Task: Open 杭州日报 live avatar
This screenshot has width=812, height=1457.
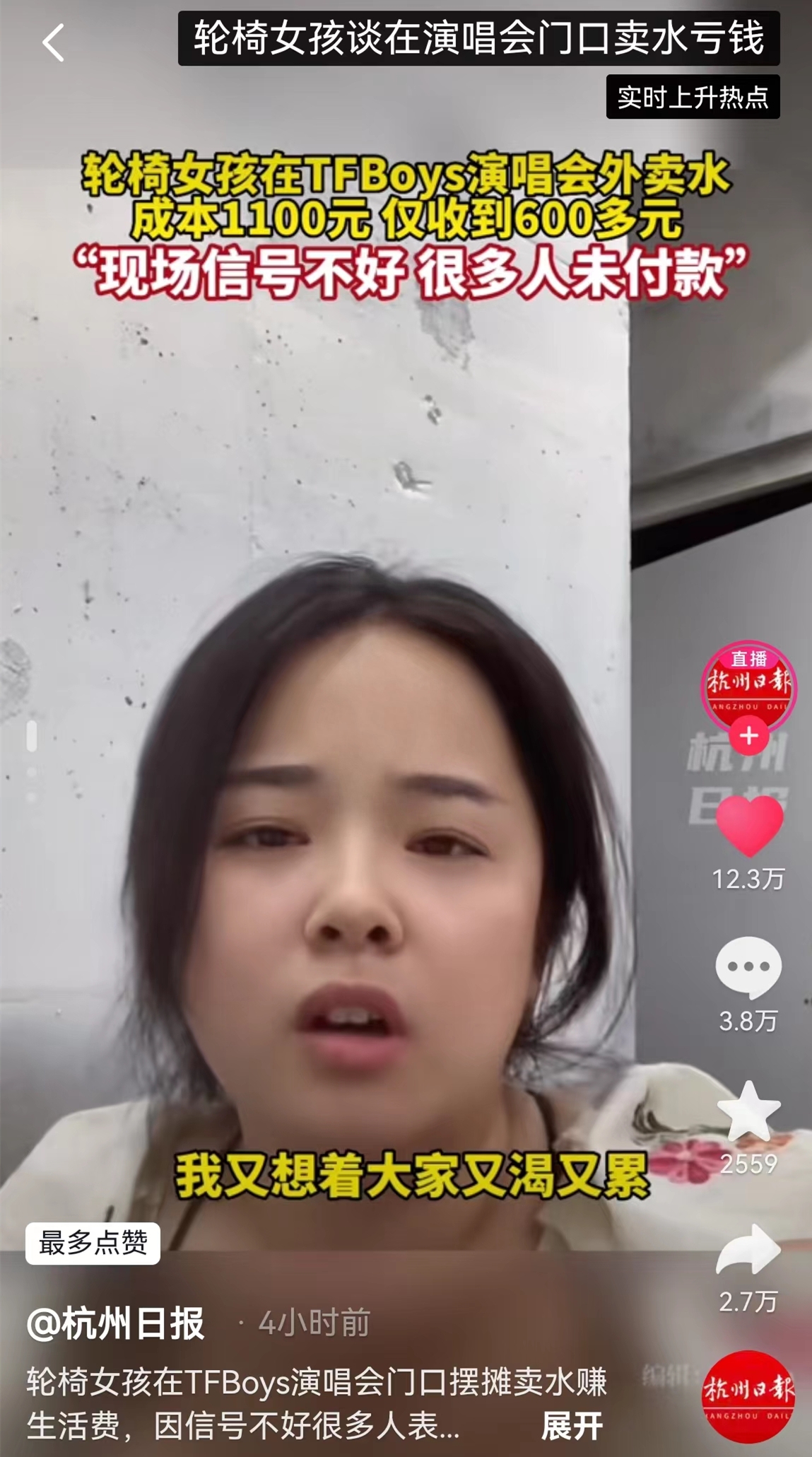Action: [748, 686]
